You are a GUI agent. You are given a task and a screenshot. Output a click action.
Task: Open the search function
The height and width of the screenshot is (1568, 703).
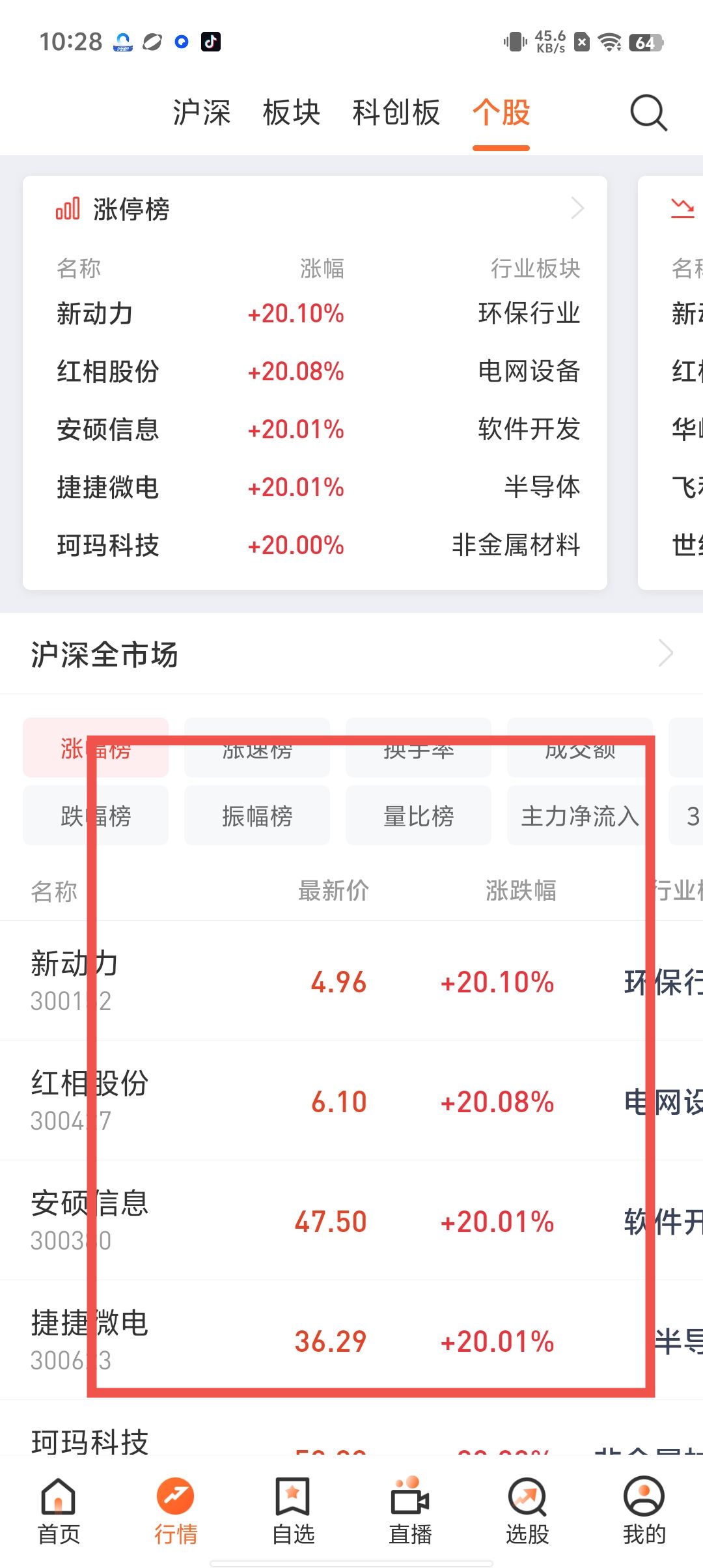pyautogui.click(x=648, y=113)
